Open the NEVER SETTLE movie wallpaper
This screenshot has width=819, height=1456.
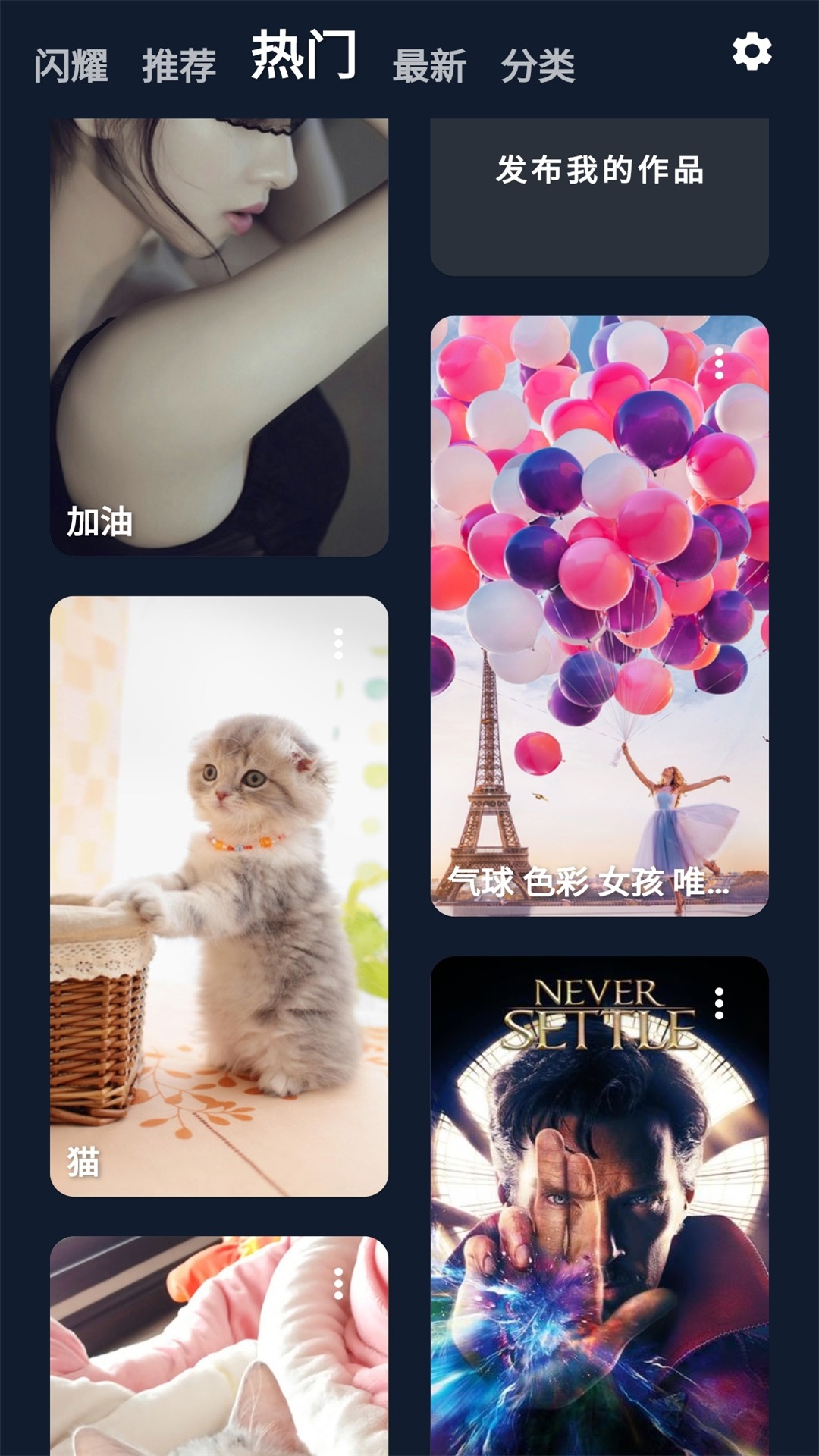point(599,1213)
